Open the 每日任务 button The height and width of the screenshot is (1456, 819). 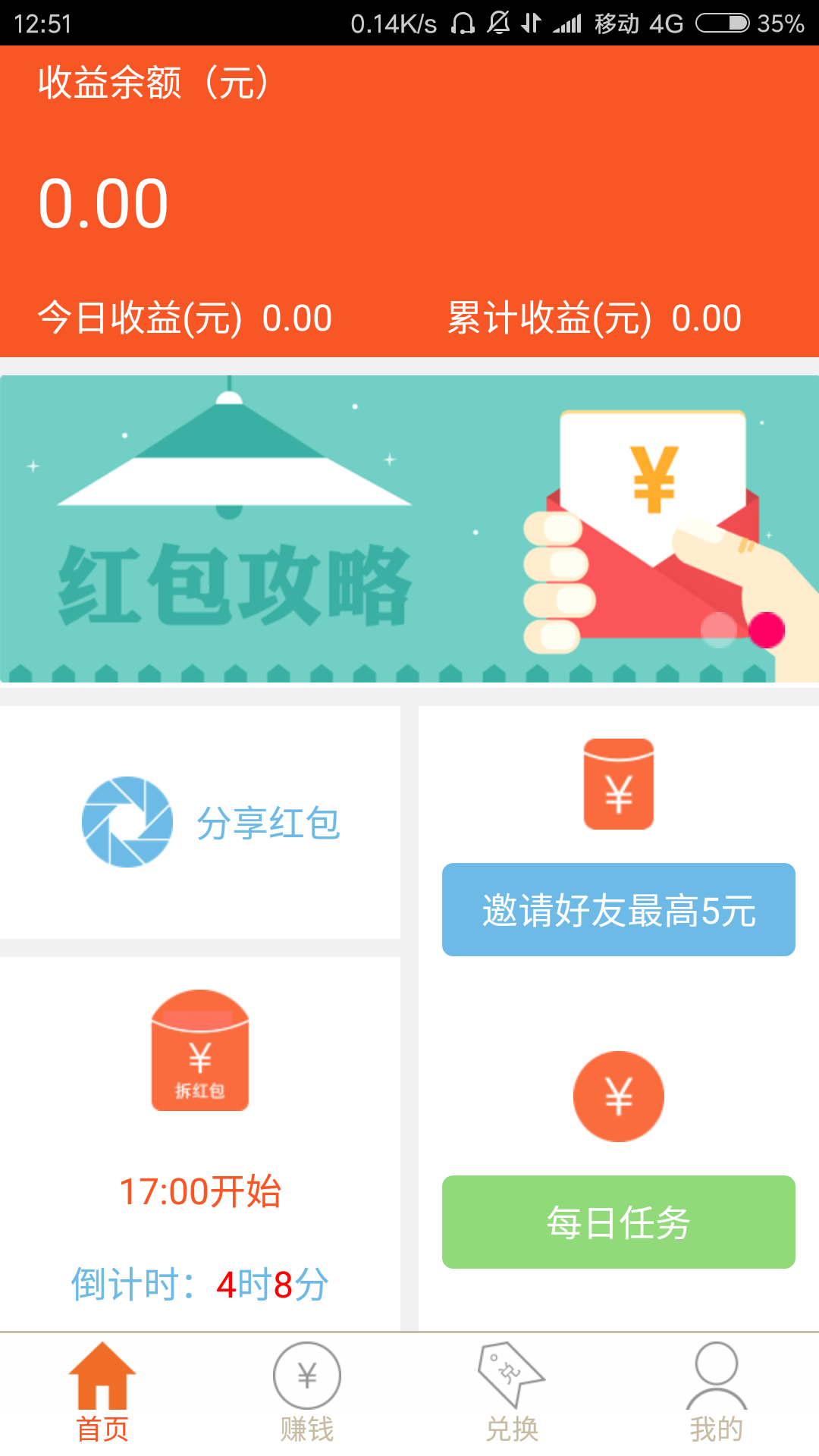click(618, 1222)
